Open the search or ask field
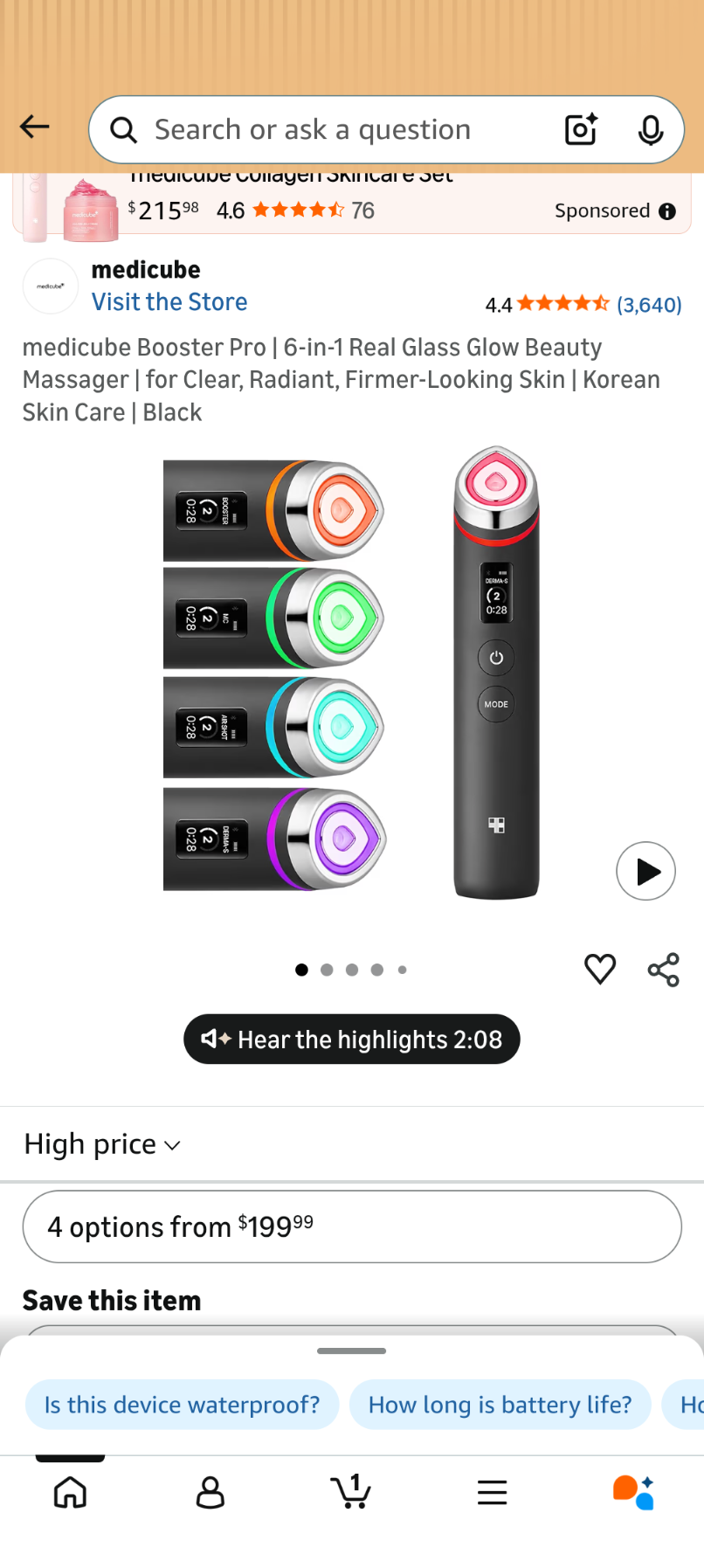The height and width of the screenshot is (1568, 704). click(x=332, y=130)
